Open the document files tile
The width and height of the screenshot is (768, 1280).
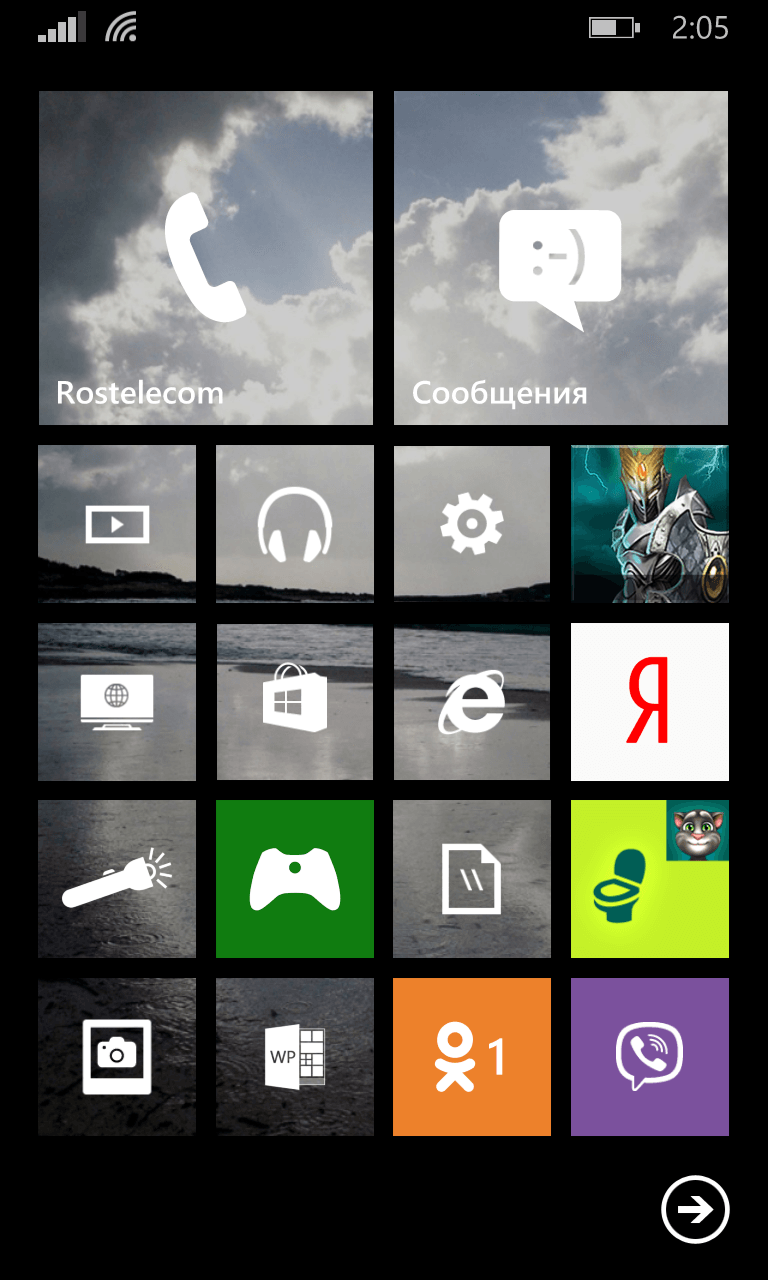tap(472, 879)
